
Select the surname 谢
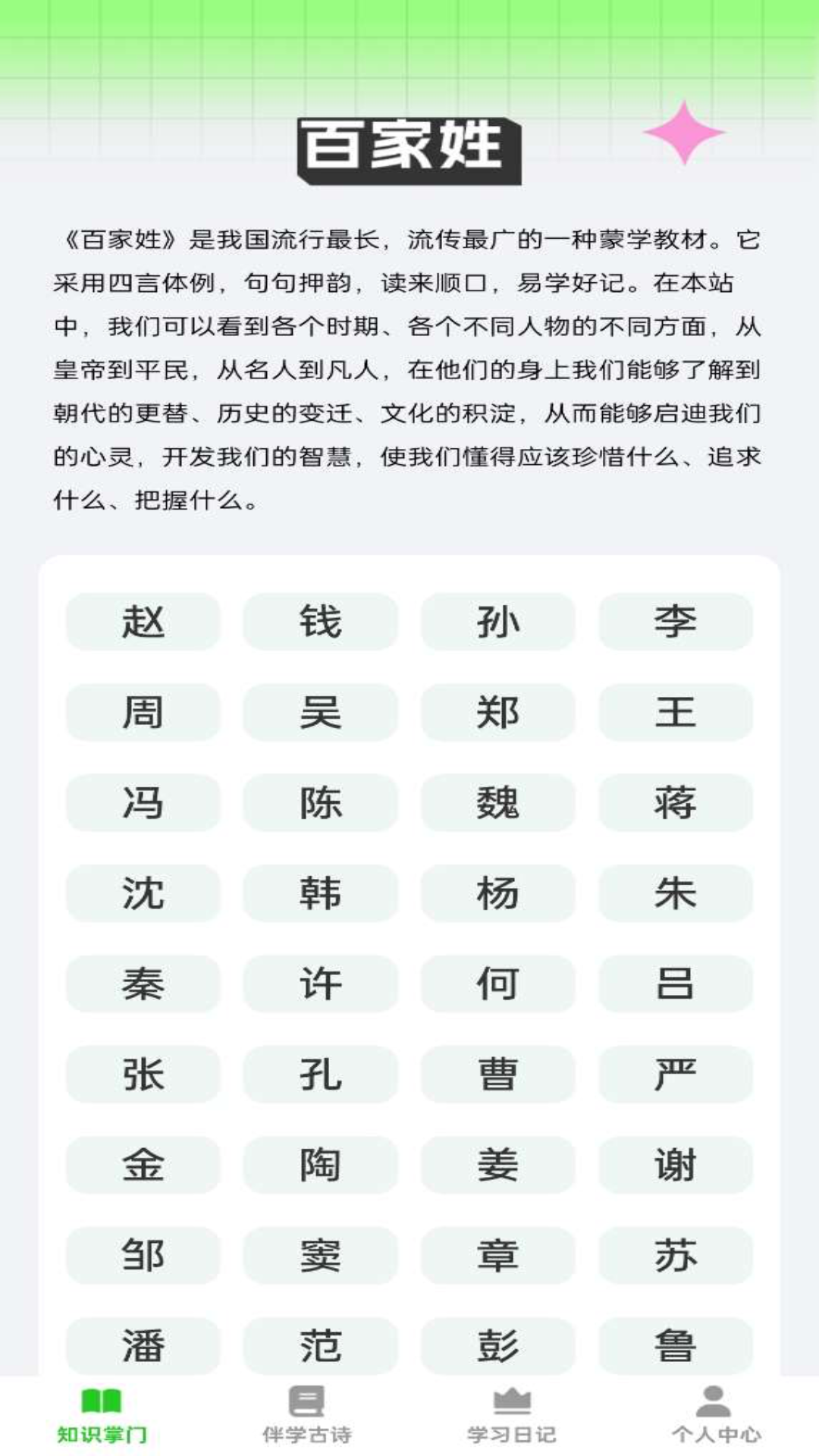[675, 1164]
